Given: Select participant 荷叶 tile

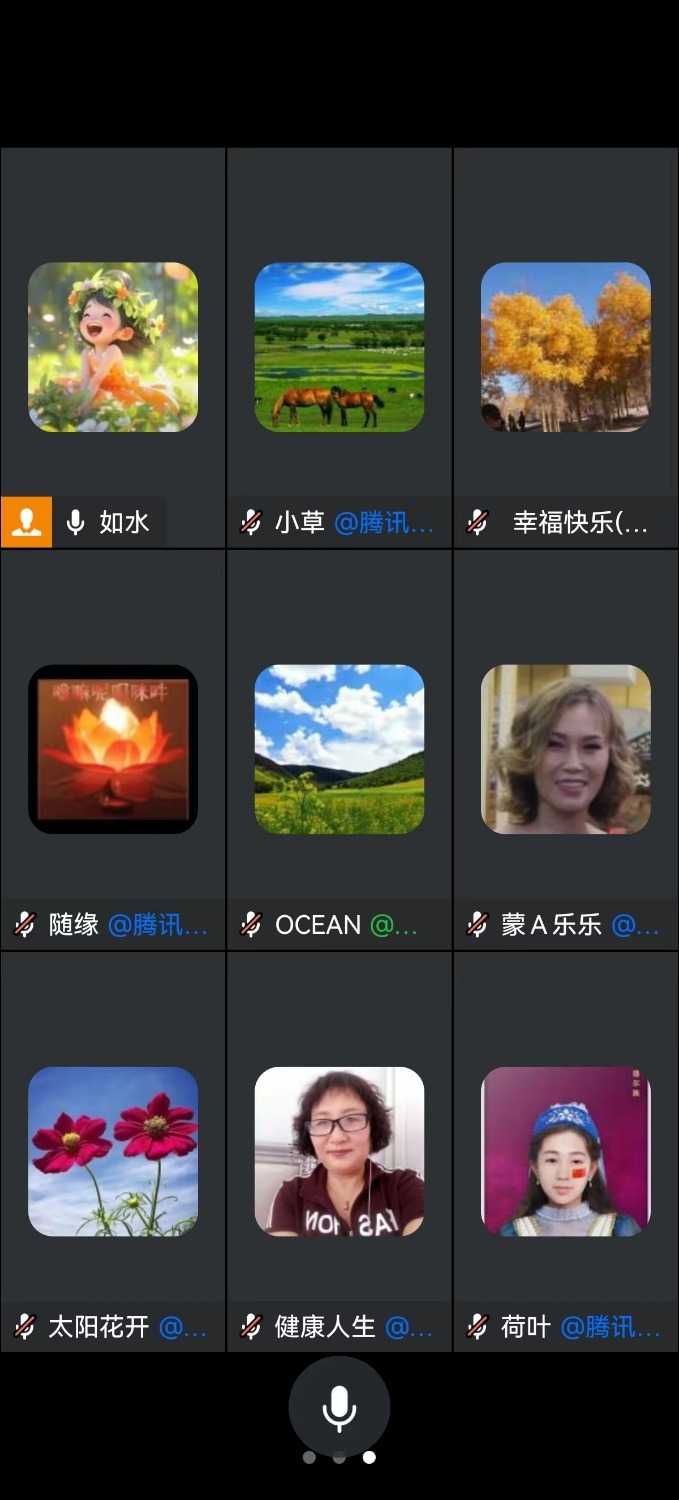Looking at the screenshot, I should (566, 1151).
